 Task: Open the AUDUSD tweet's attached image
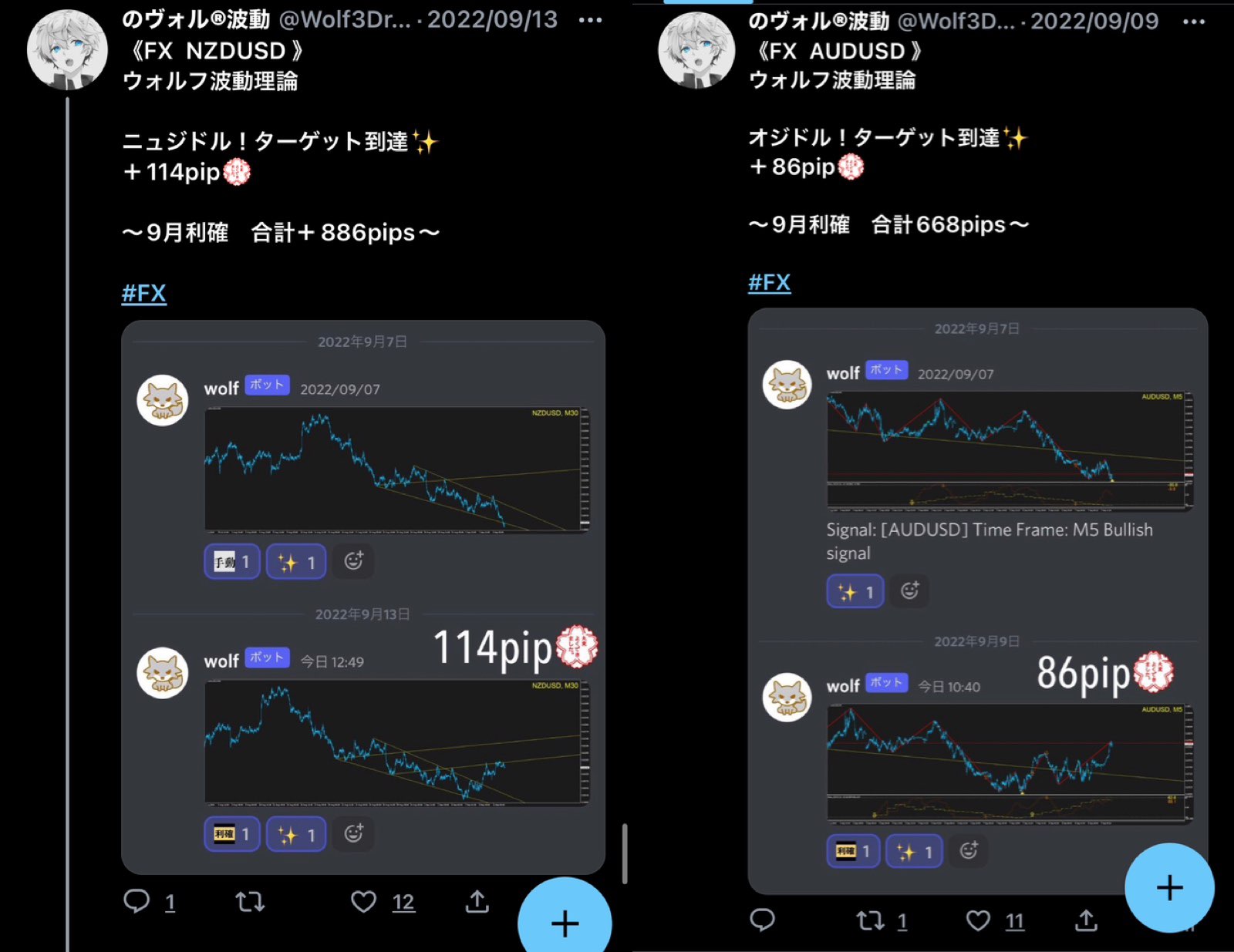coord(977,600)
